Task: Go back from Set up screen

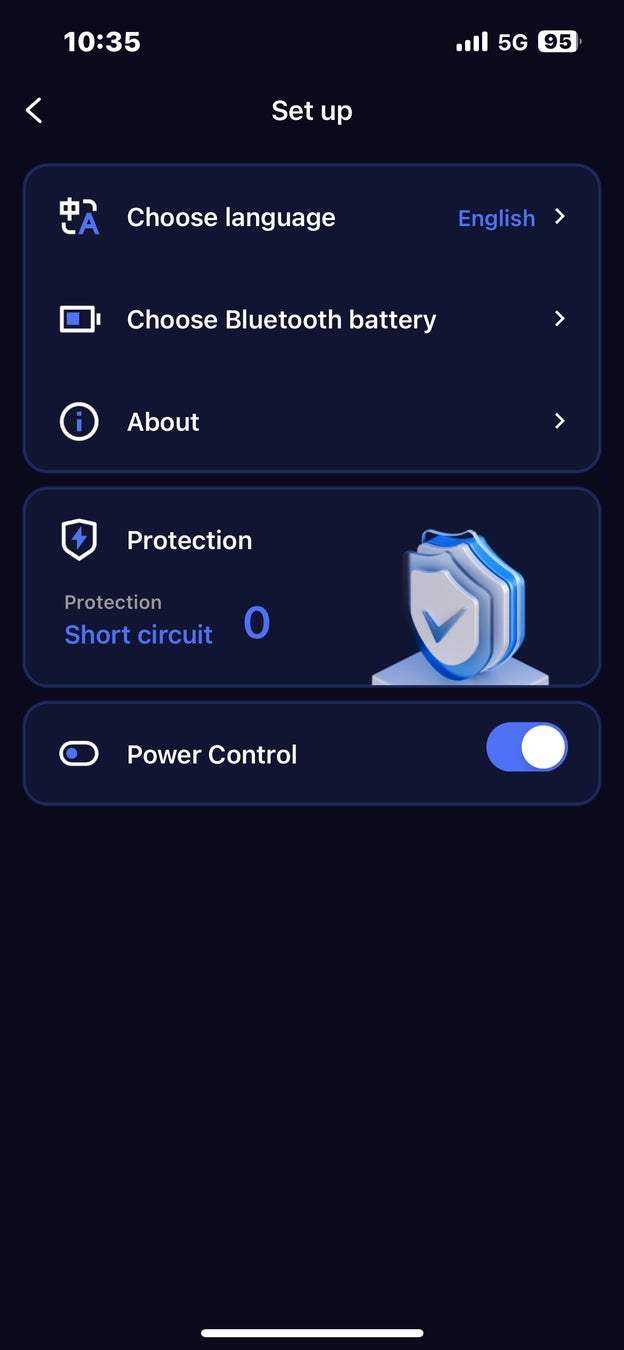Action: (x=34, y=110)
